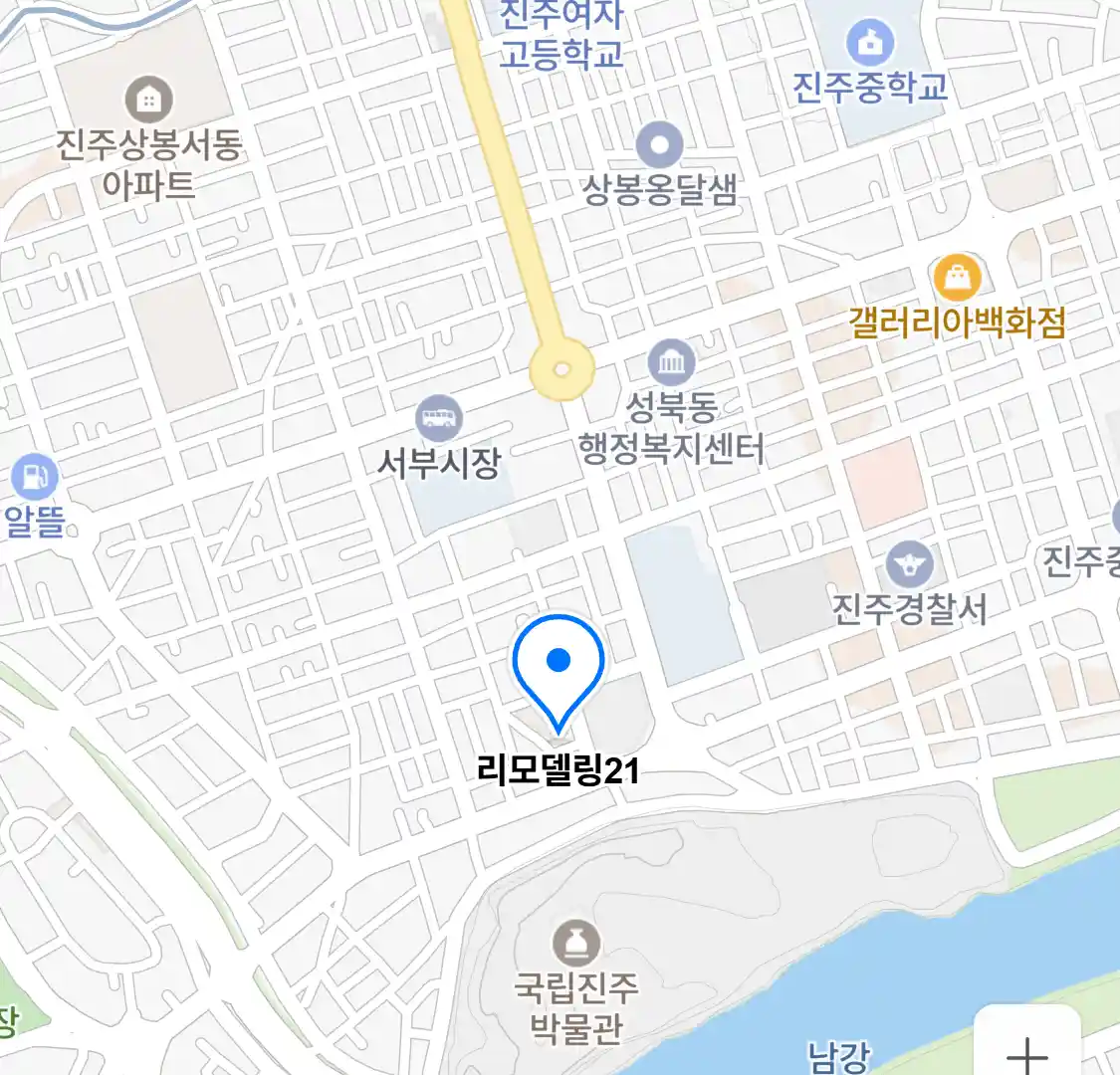Open the 성북동 행정복지센터 marker

pos(672,362)
